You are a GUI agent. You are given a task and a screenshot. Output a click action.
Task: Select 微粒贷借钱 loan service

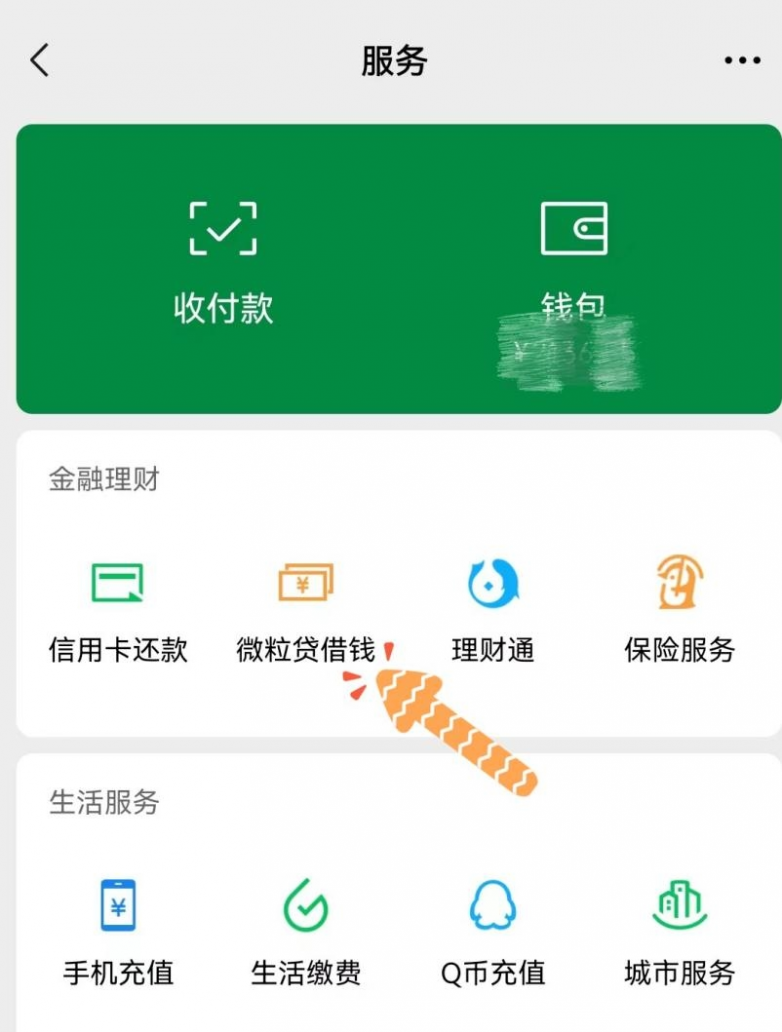coord(305,610)
